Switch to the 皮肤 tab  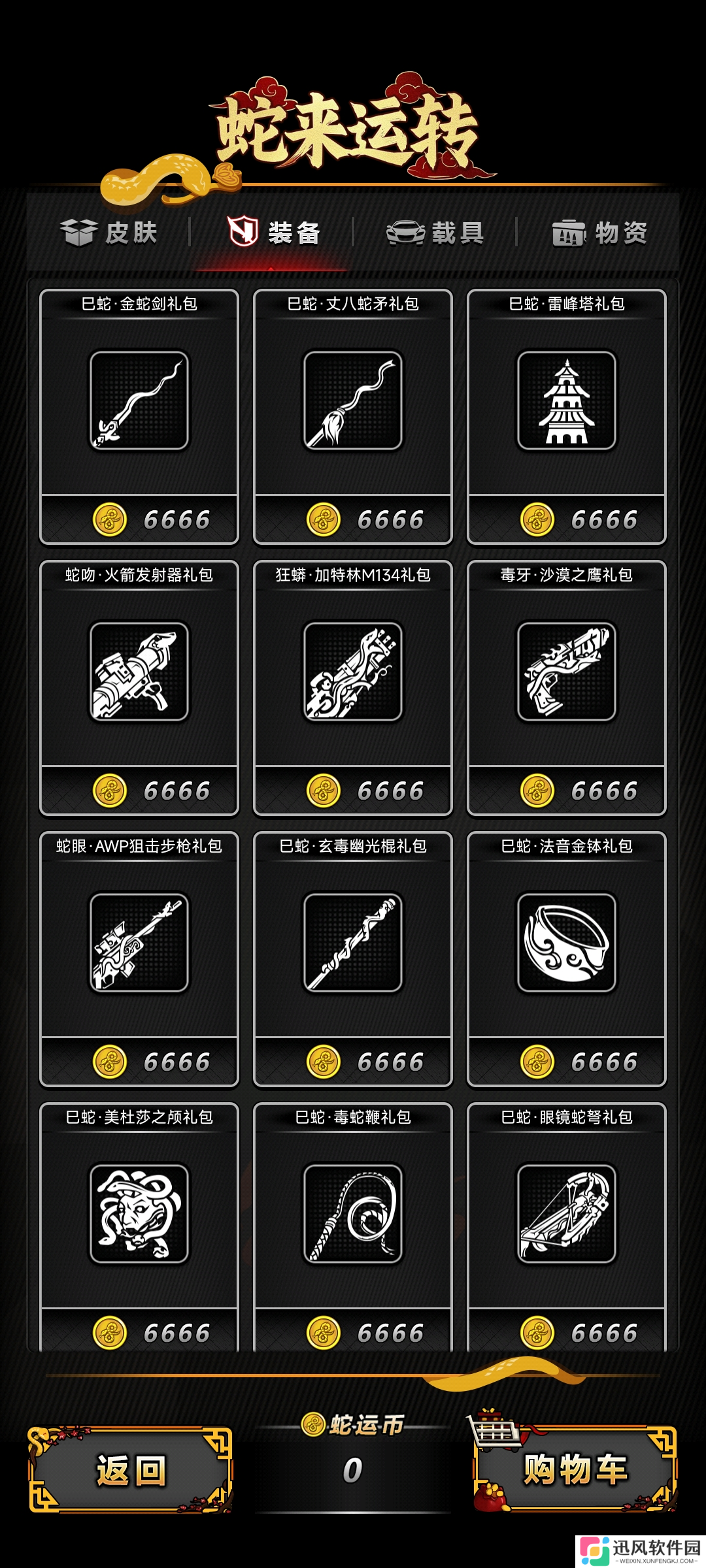(109, 233)
